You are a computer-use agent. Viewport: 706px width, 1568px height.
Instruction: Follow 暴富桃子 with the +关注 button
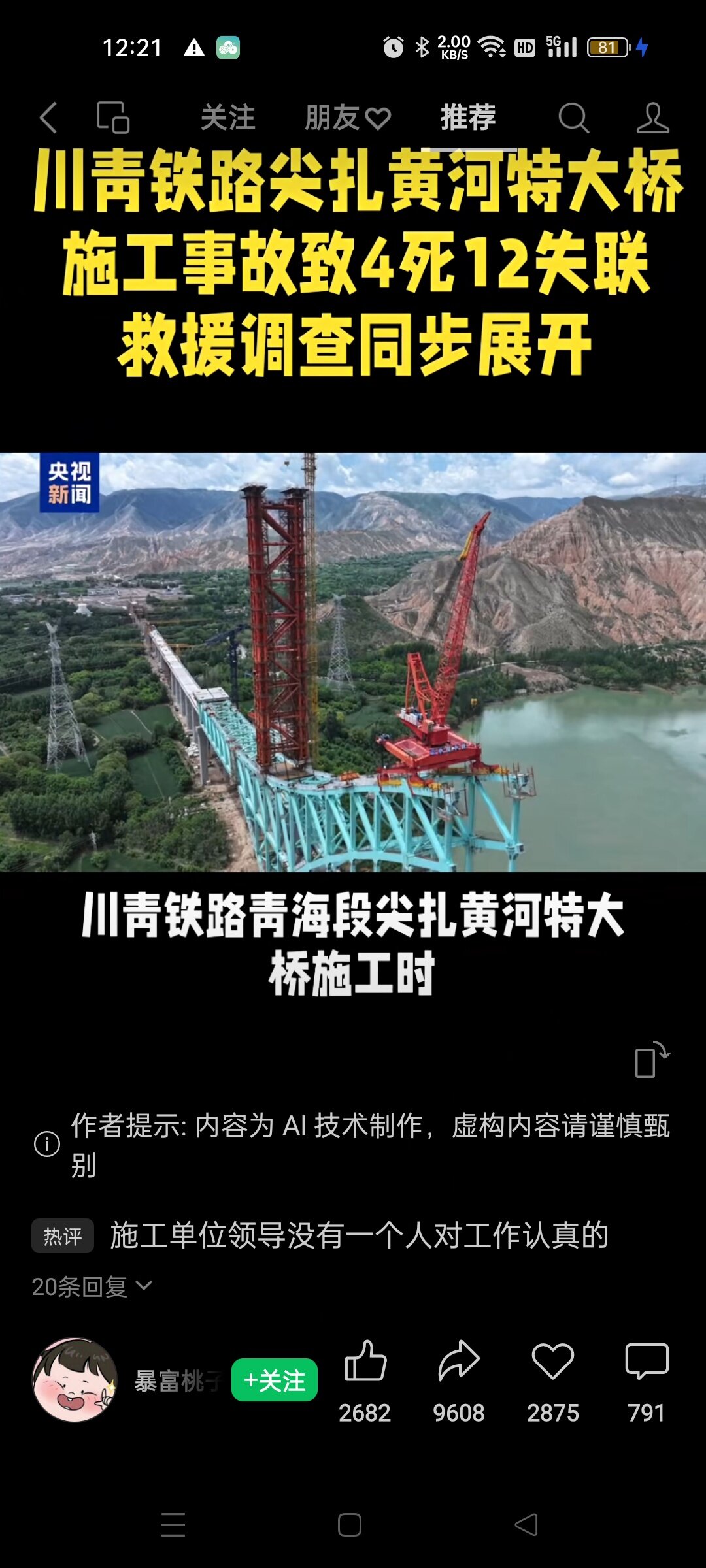click(275, 1380)
